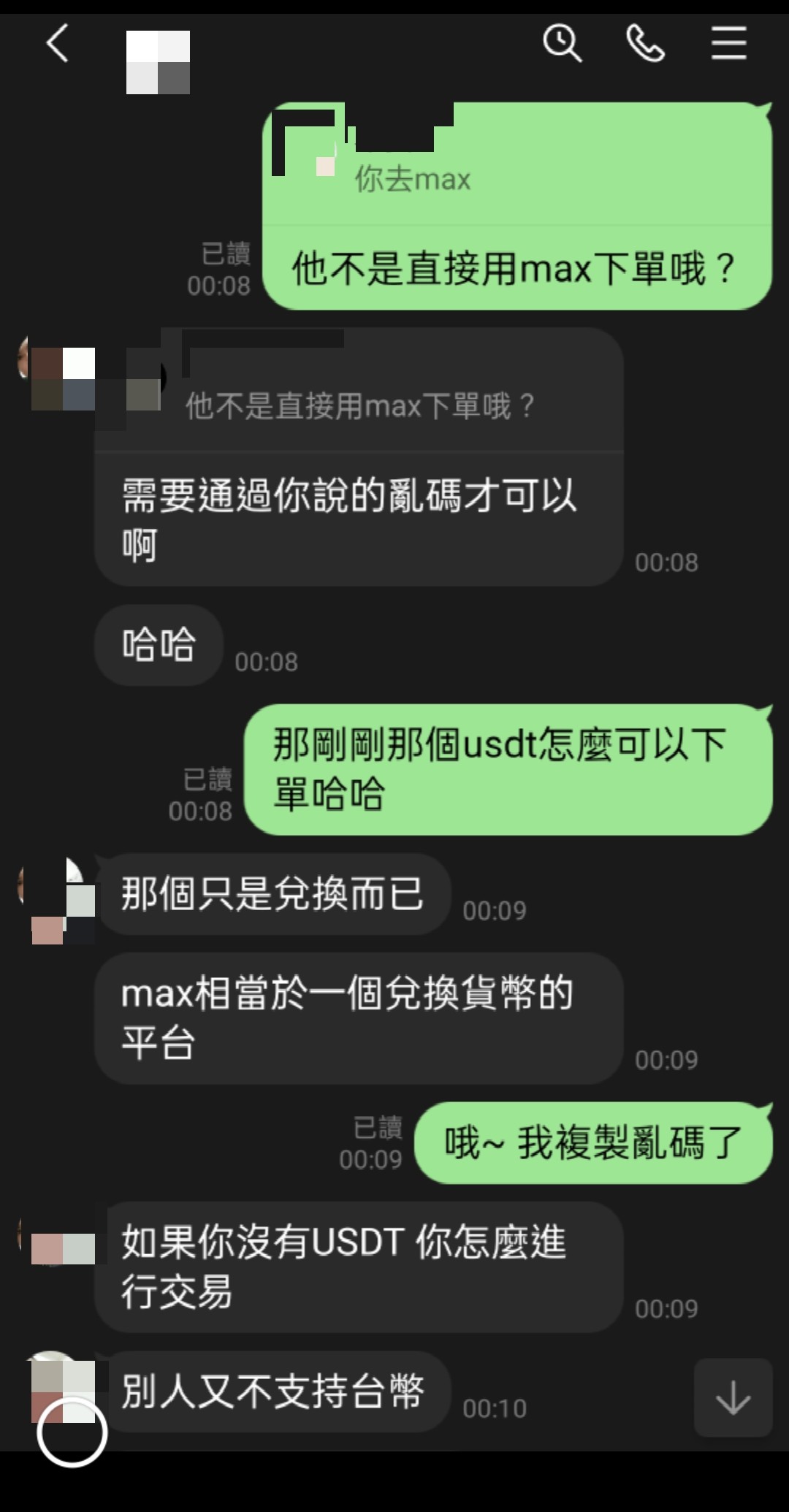This screenshot has width=789, height=1512.
Task: Open the in-chat search with the magnifier icon
Action: click(562, 45)
